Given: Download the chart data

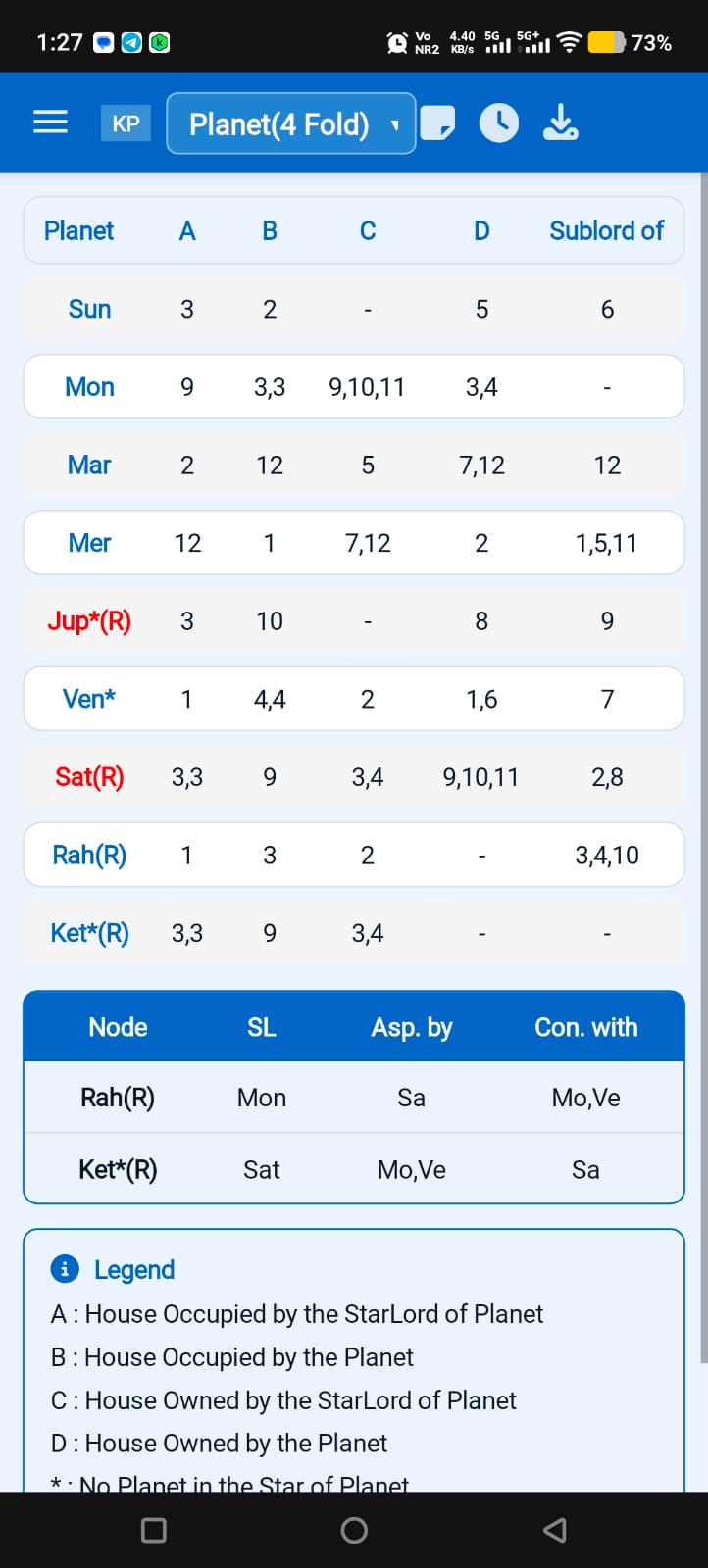Looking at the screenshot, I should click(x=561, y=123).
